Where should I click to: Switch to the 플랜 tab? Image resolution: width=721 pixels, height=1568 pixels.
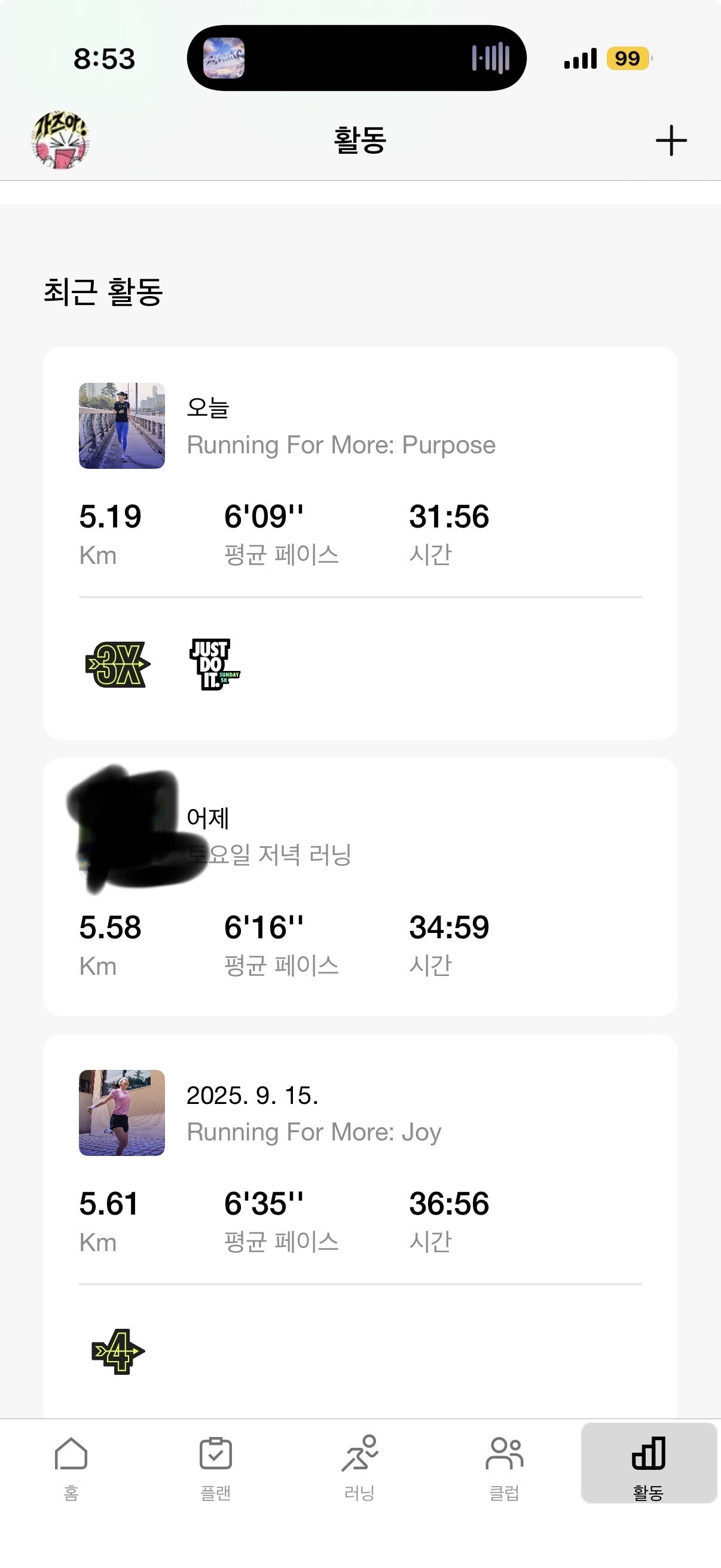coord(215,1466)
